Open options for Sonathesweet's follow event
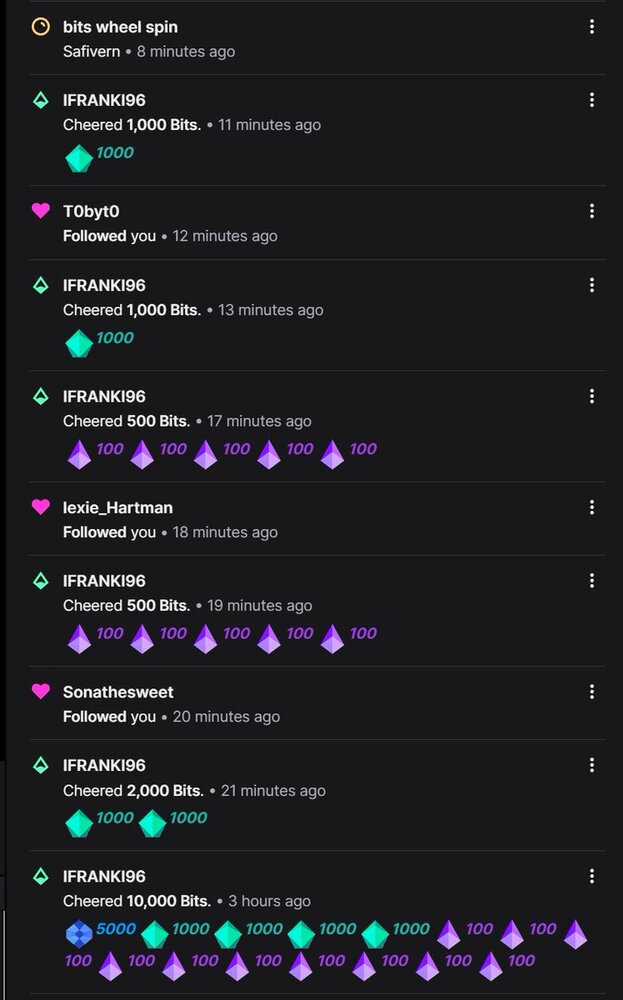623x1000 pixels. (x=592, y=692)
